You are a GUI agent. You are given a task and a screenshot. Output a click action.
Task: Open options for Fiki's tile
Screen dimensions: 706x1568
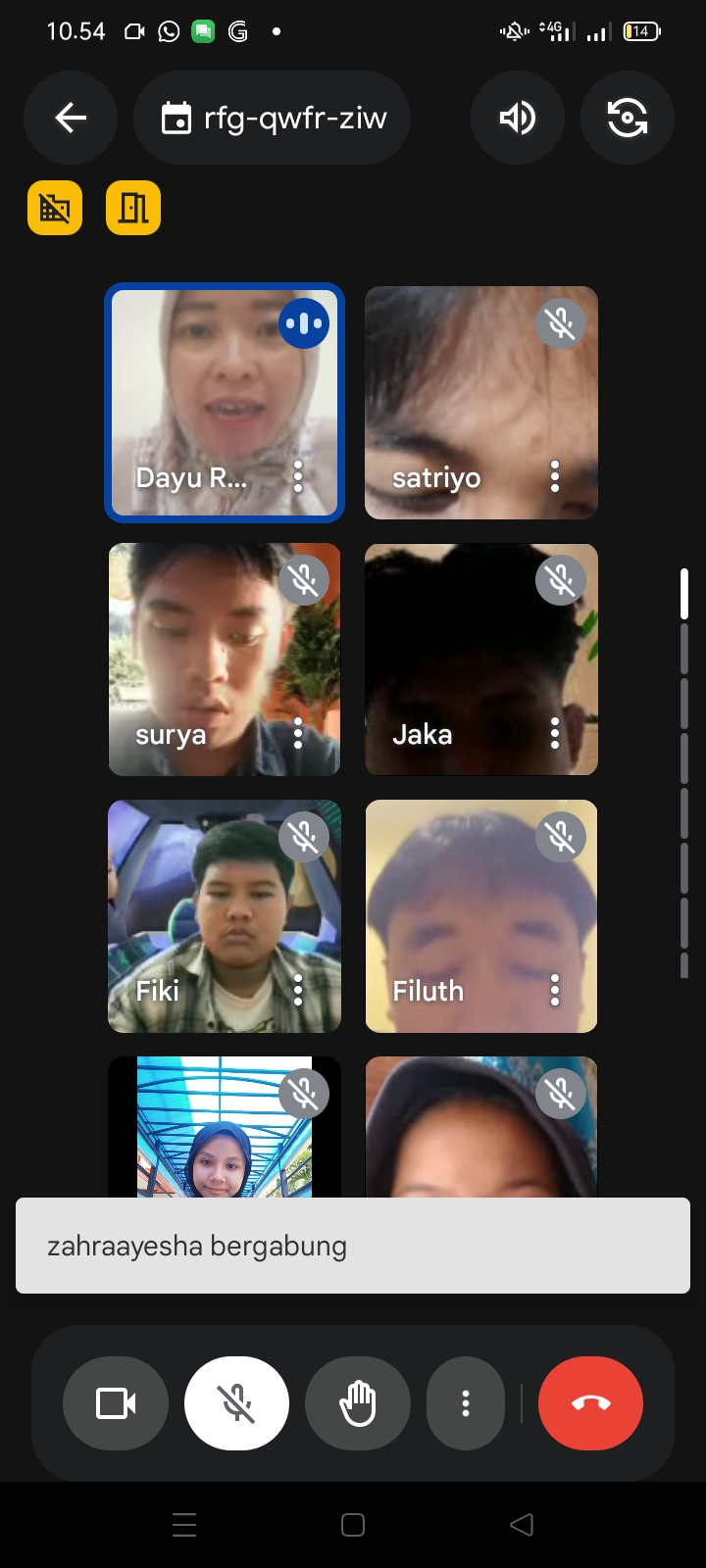tap(298, 991)
